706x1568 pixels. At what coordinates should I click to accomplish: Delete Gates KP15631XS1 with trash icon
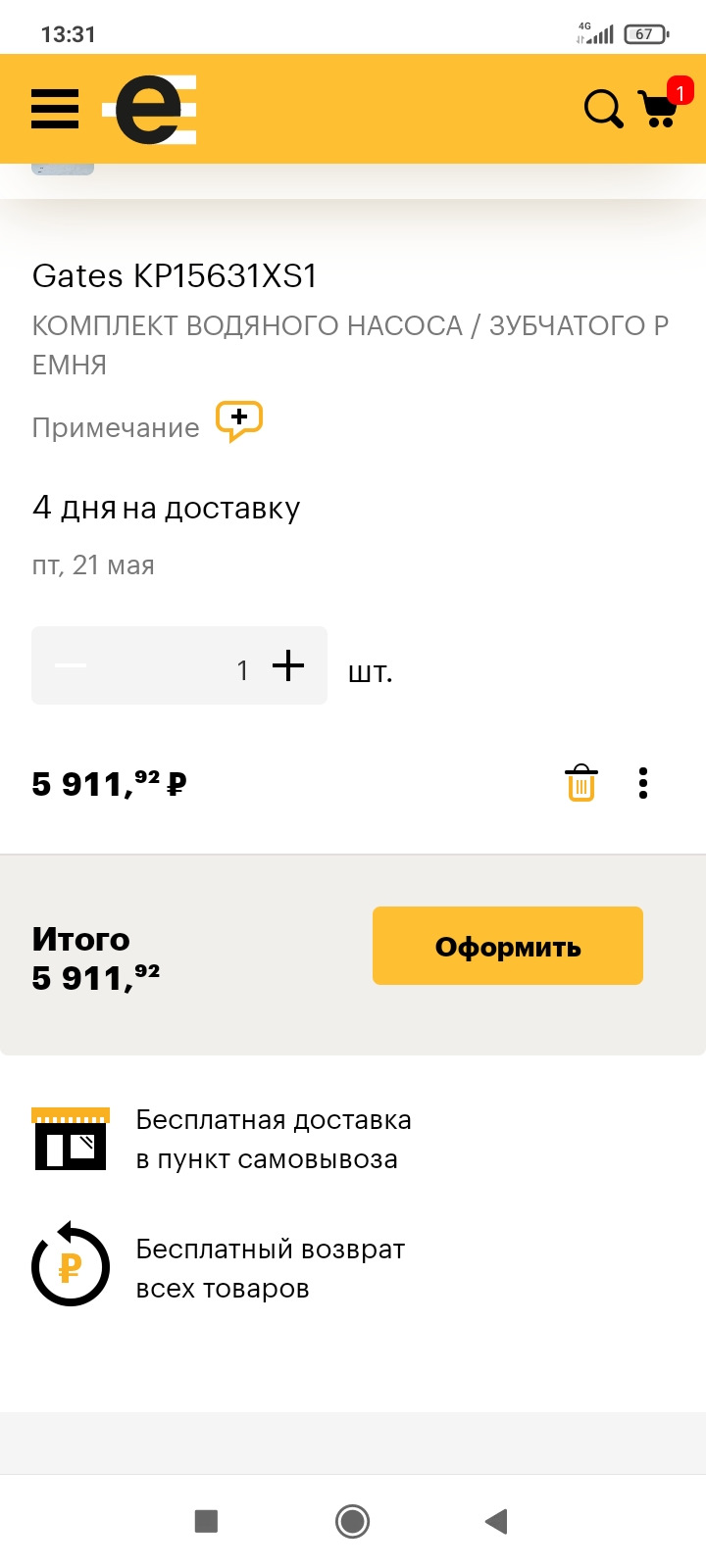tap(580, 783)
